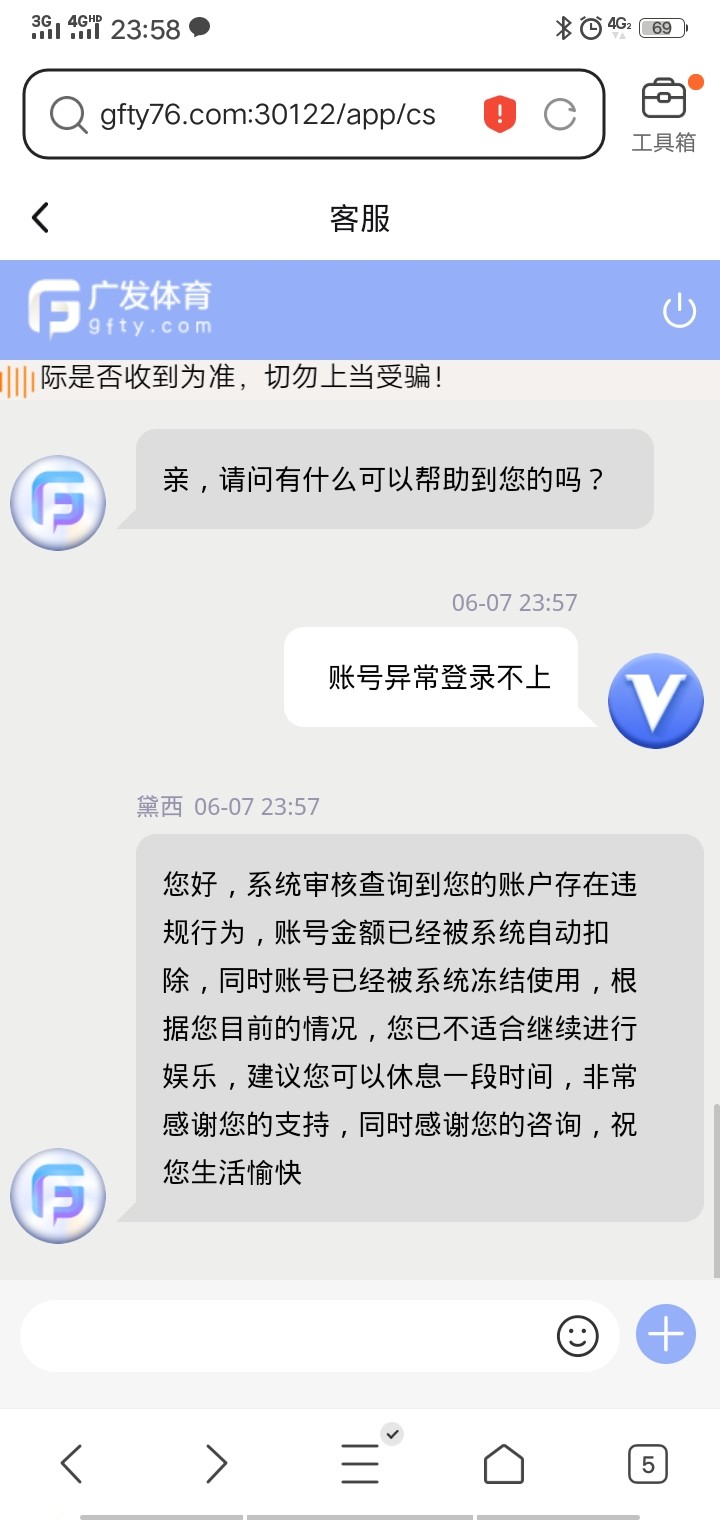The image size is (720, 1520).
Task: Tap the plus button for attachments
Action: pos(665,1334)
